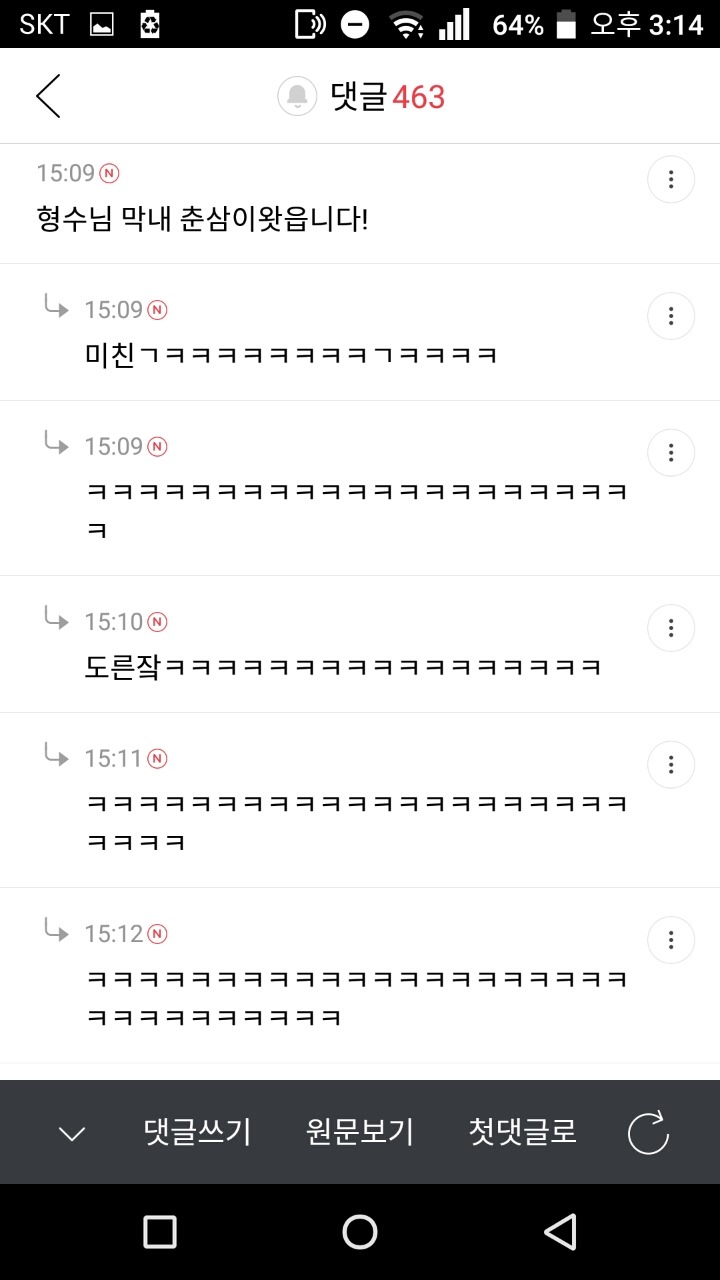
Task: Open the three-dot menu on the 15:12 reply
Action: click(x=670, y=940)
